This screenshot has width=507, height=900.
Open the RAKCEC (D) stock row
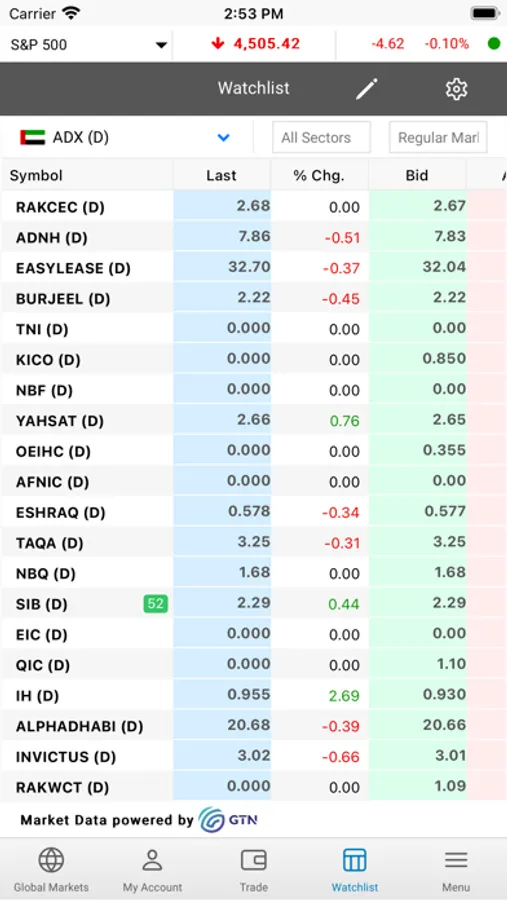(x=253, y=207)
